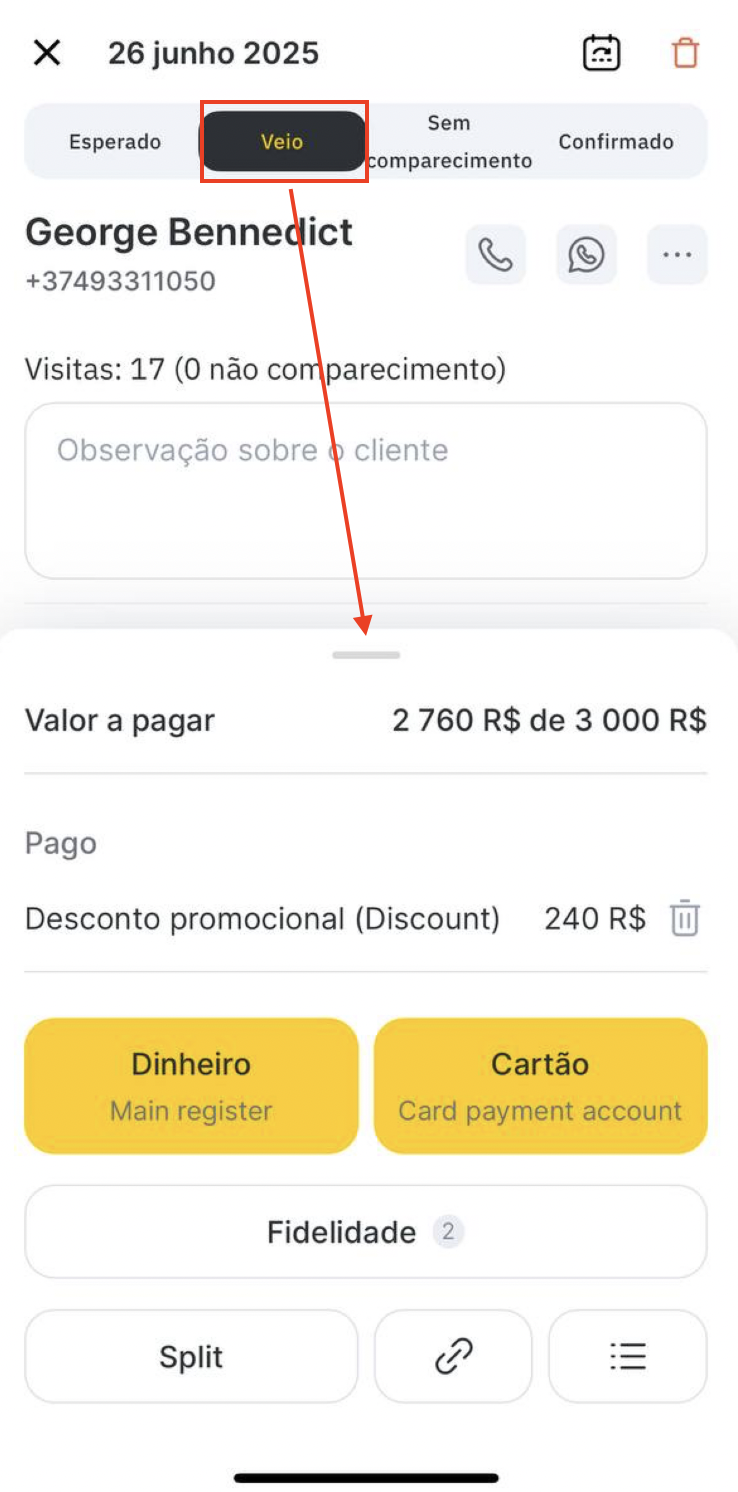Open the list icon button
Screen dimensions: 738x1492
coord(628,1357)
